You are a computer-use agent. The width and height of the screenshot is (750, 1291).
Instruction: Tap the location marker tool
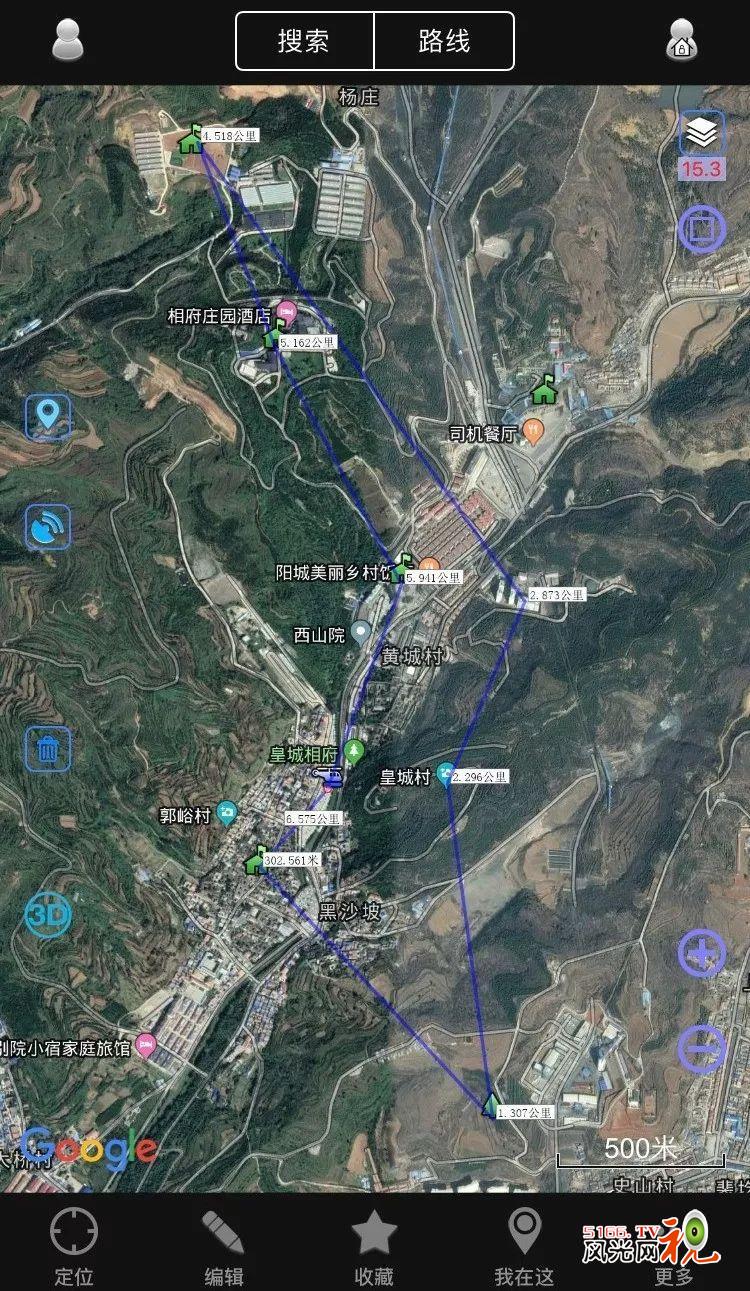pyautogui.click(x=48, y=416)
